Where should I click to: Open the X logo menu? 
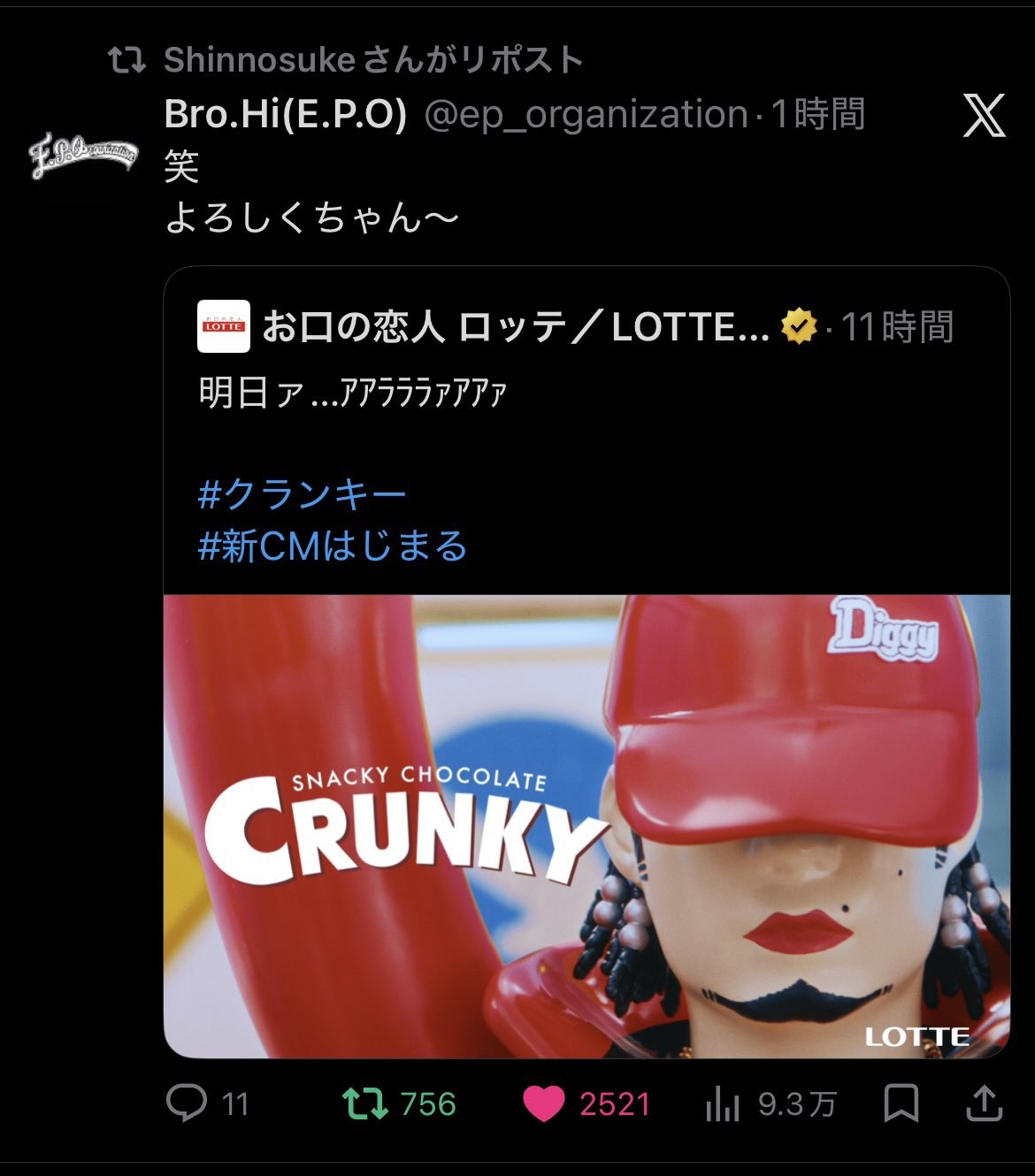click(x=984, y=116)
